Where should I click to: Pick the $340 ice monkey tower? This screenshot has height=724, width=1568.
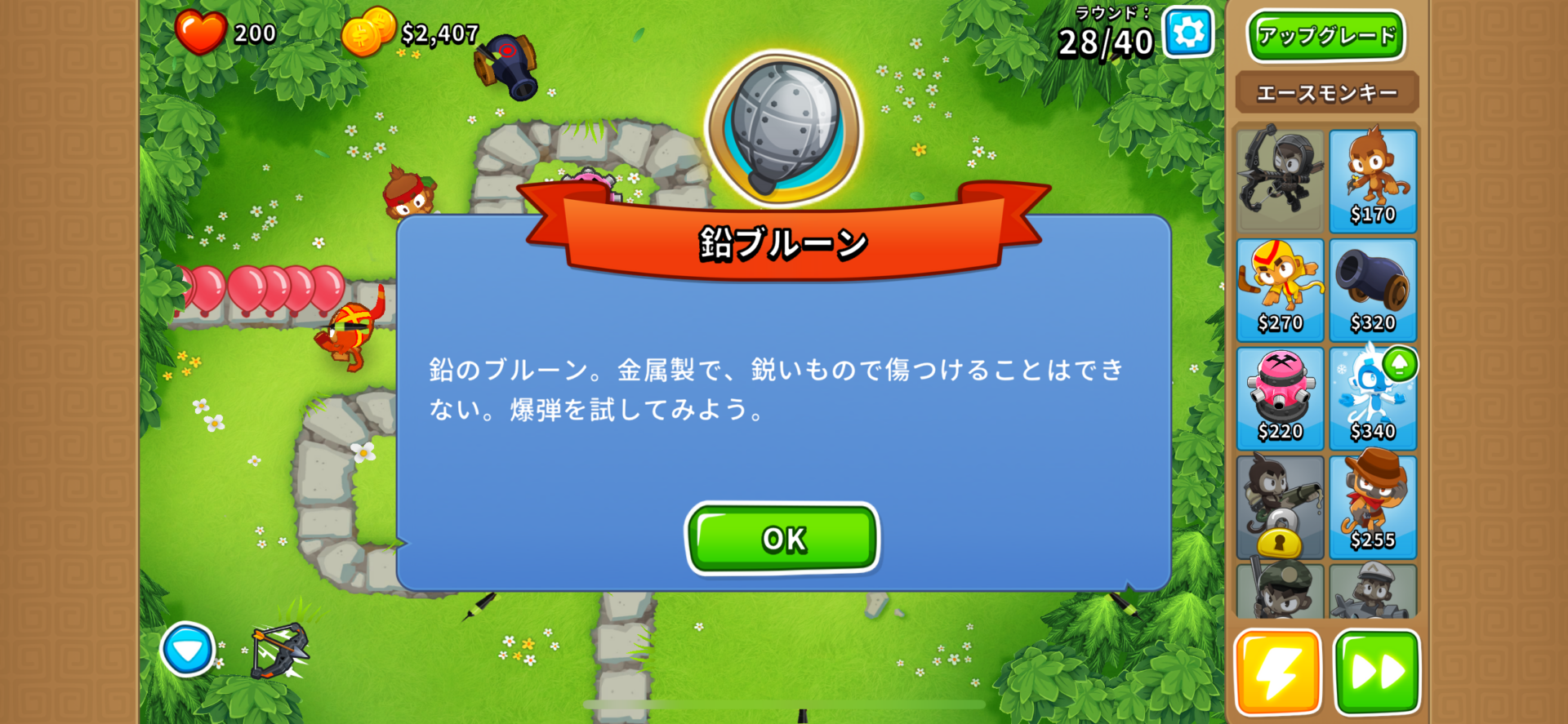[1372, 398]
